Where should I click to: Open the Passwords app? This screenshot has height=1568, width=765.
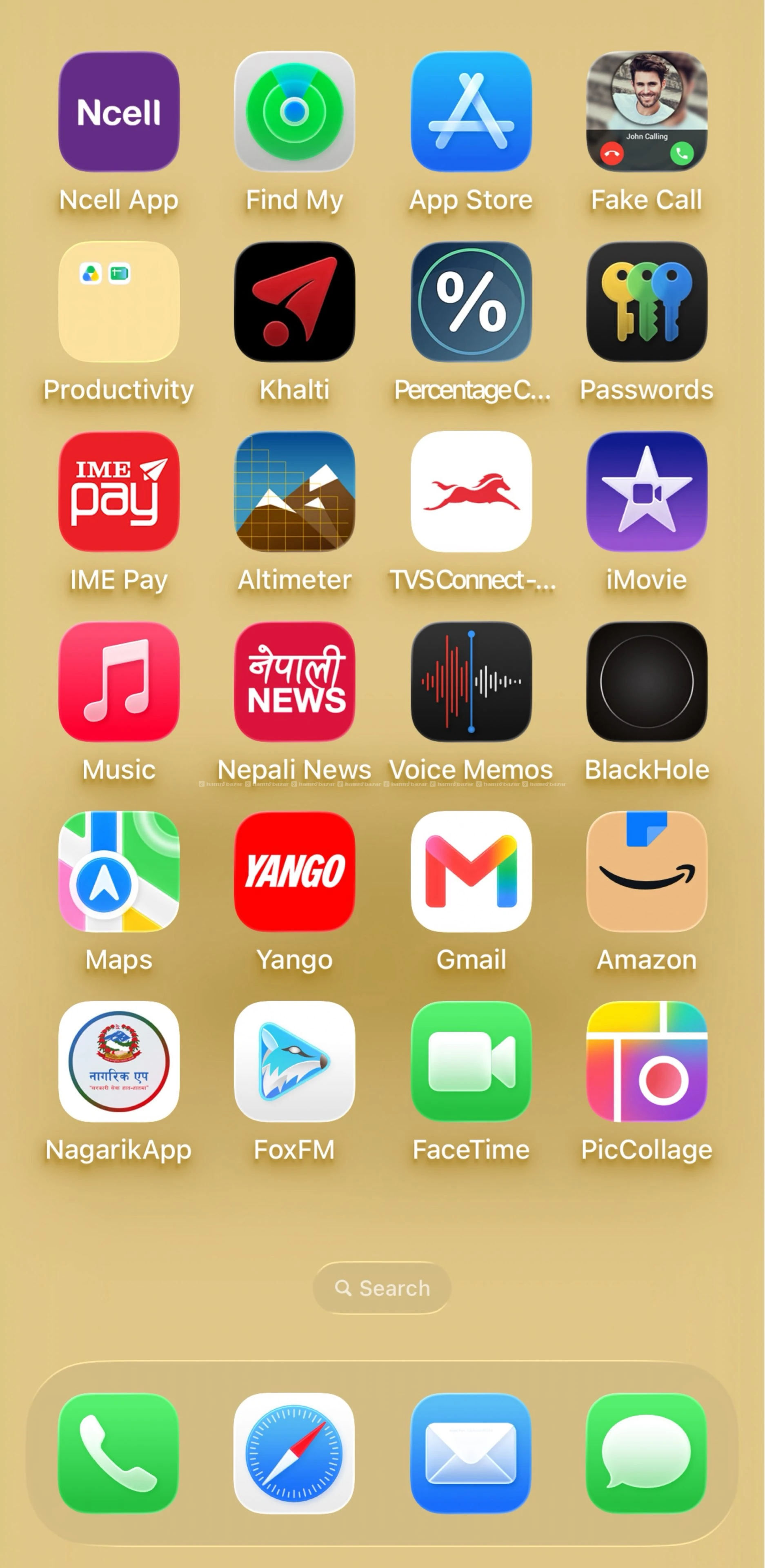tap(647, 302)
